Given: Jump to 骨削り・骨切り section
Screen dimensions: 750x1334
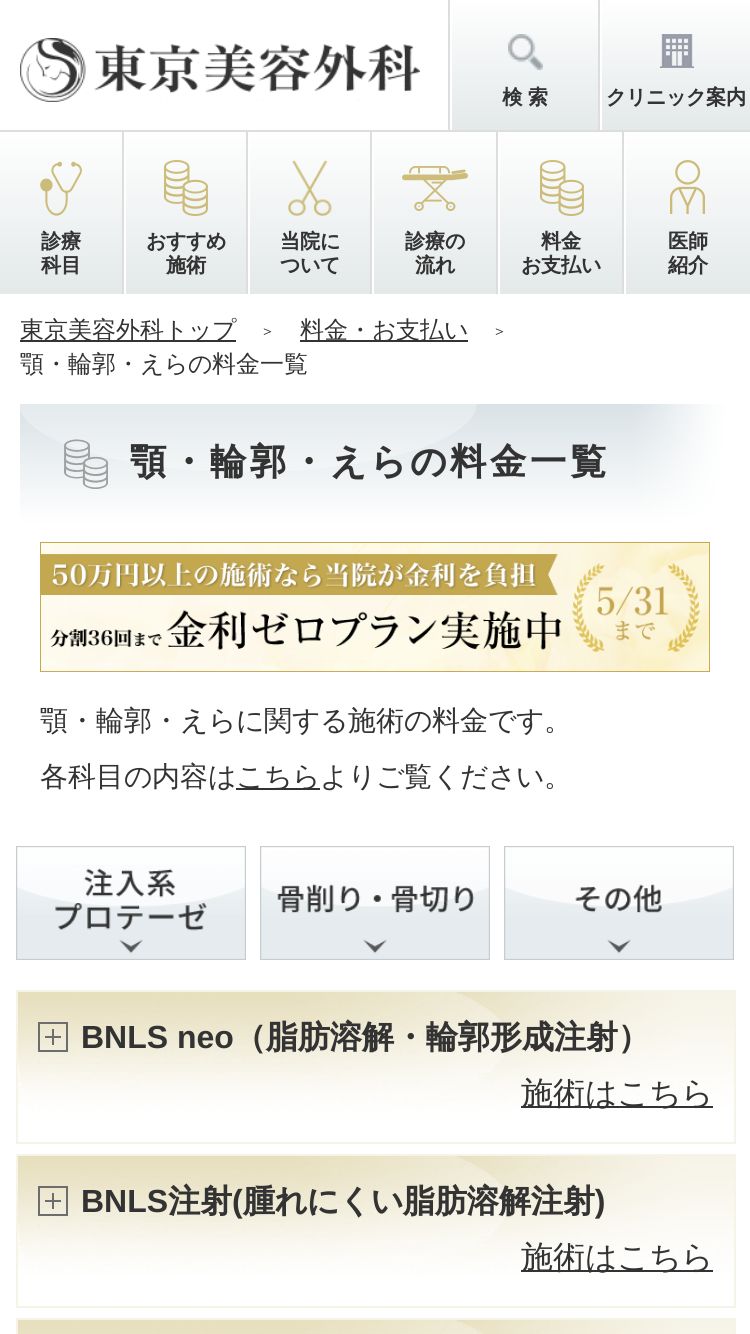Looking at the screenshot, I should (375, 903).
